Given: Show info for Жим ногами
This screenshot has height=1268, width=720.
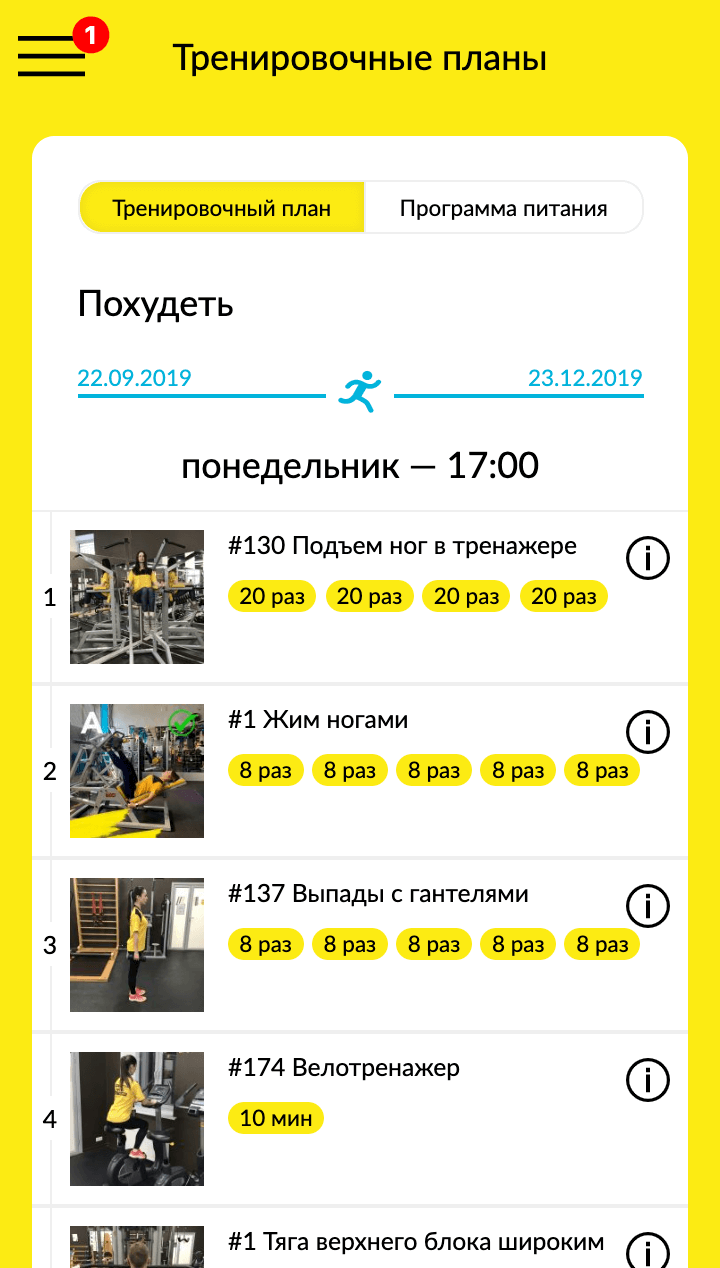Looking at the screenshot, I should click(x=647, y=732).
